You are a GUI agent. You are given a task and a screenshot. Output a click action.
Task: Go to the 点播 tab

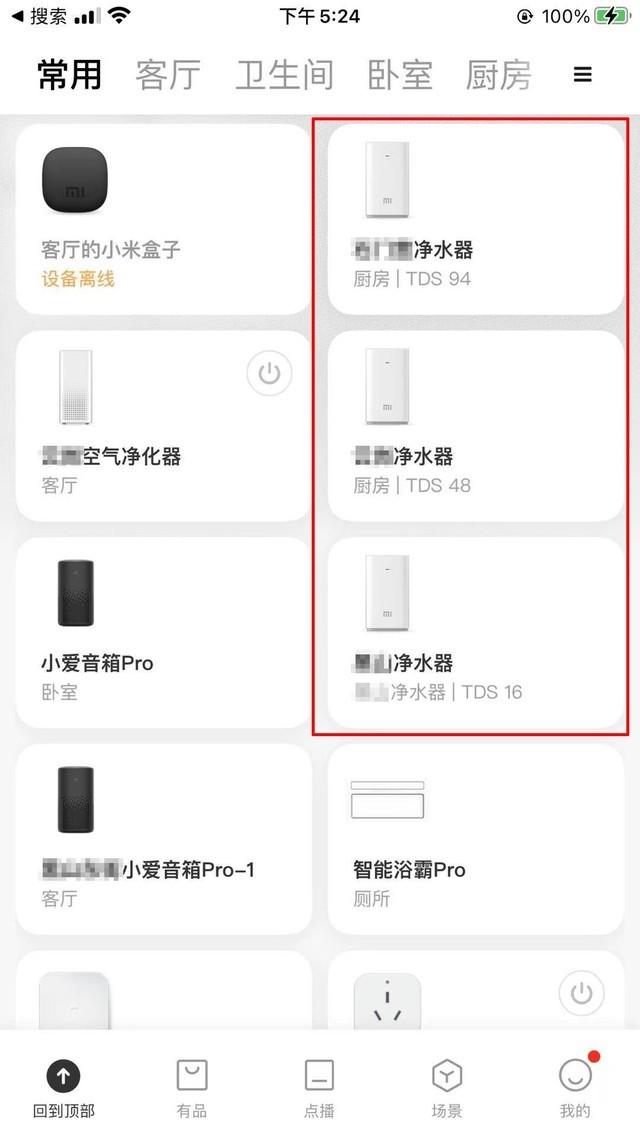[x=319, y=1087]
